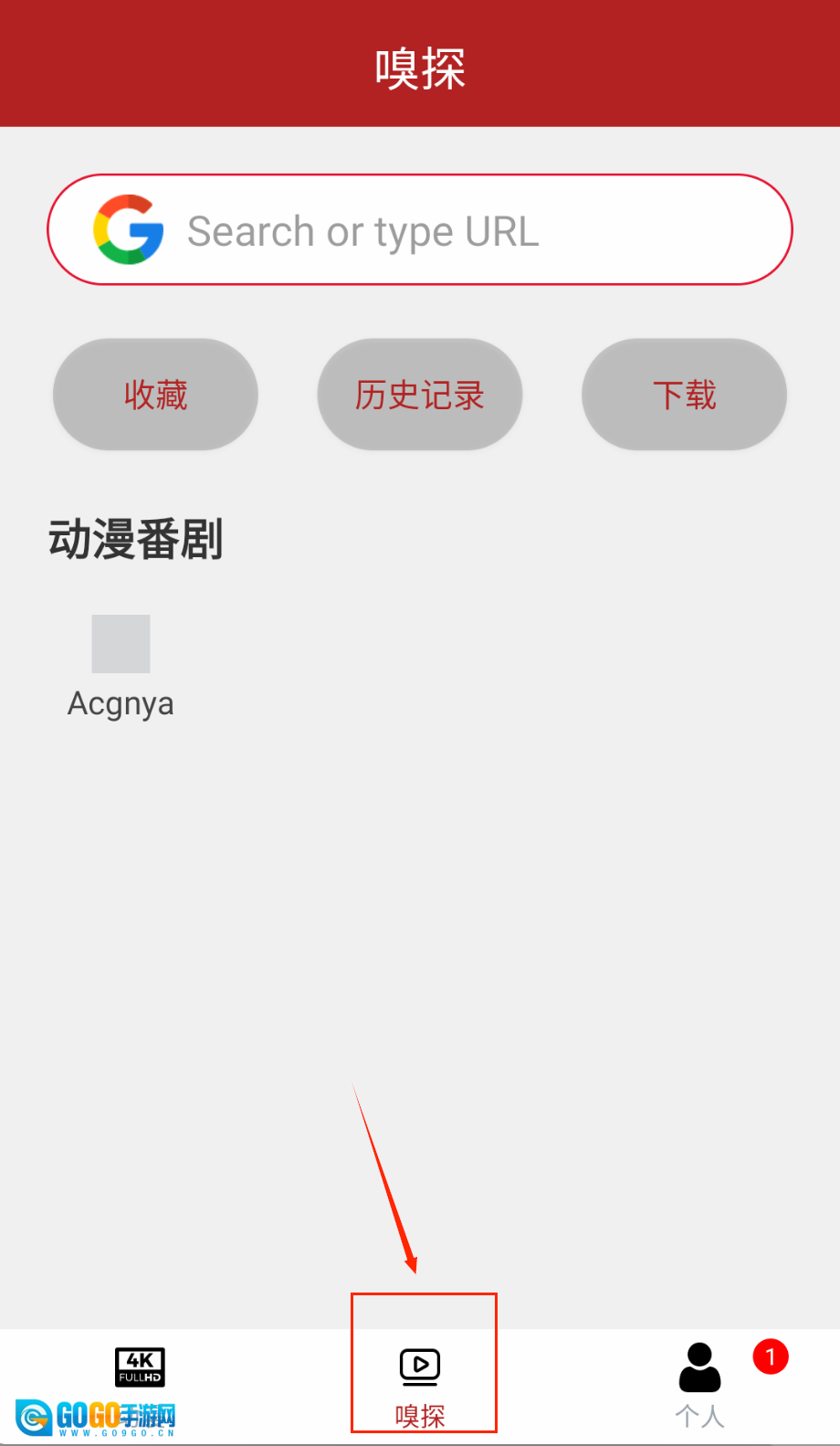
Task: View 历史记录 browsing history
Action: [420, 395]
